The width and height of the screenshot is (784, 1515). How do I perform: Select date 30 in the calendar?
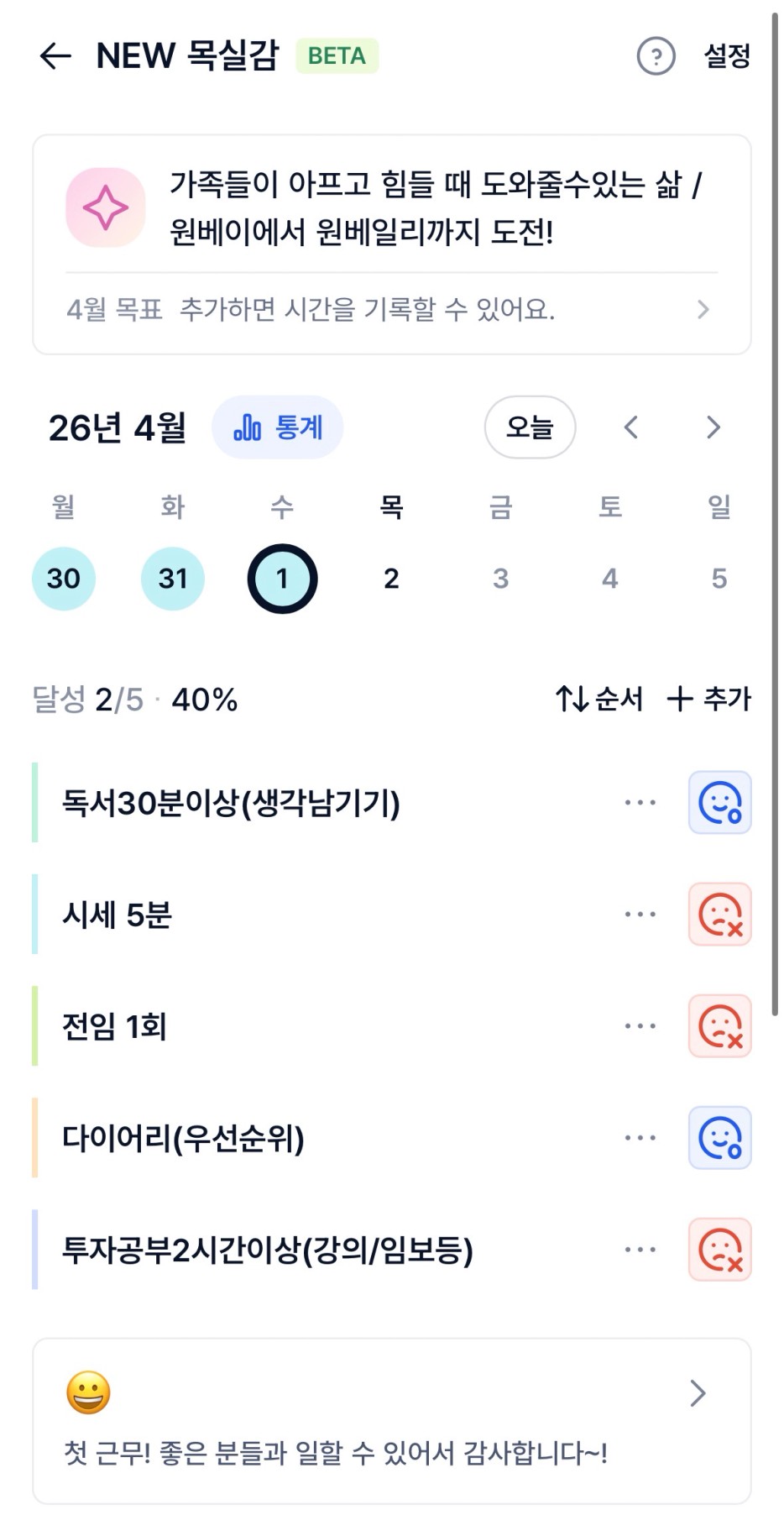tap(64, 579)
